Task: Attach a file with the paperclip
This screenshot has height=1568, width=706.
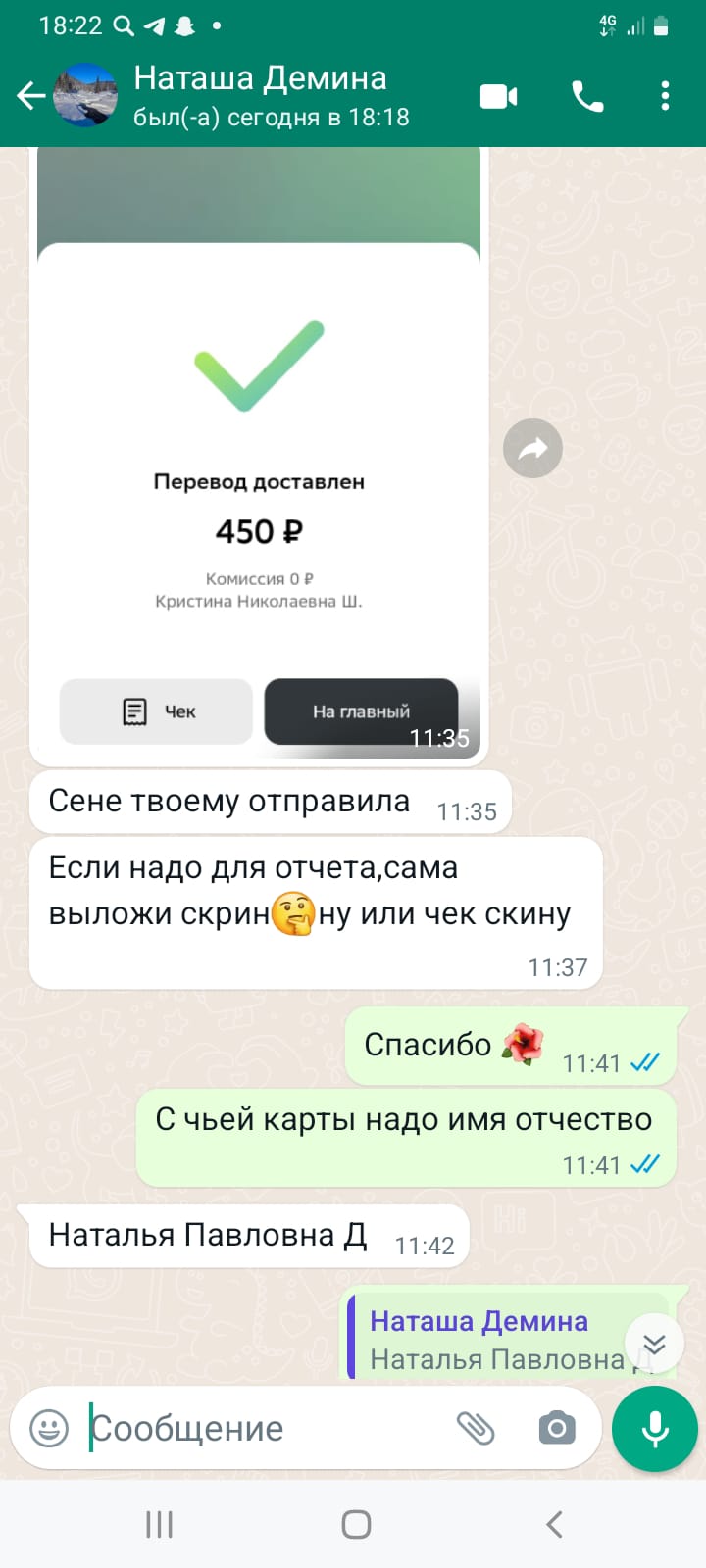Action: (x=476, y=1428)
